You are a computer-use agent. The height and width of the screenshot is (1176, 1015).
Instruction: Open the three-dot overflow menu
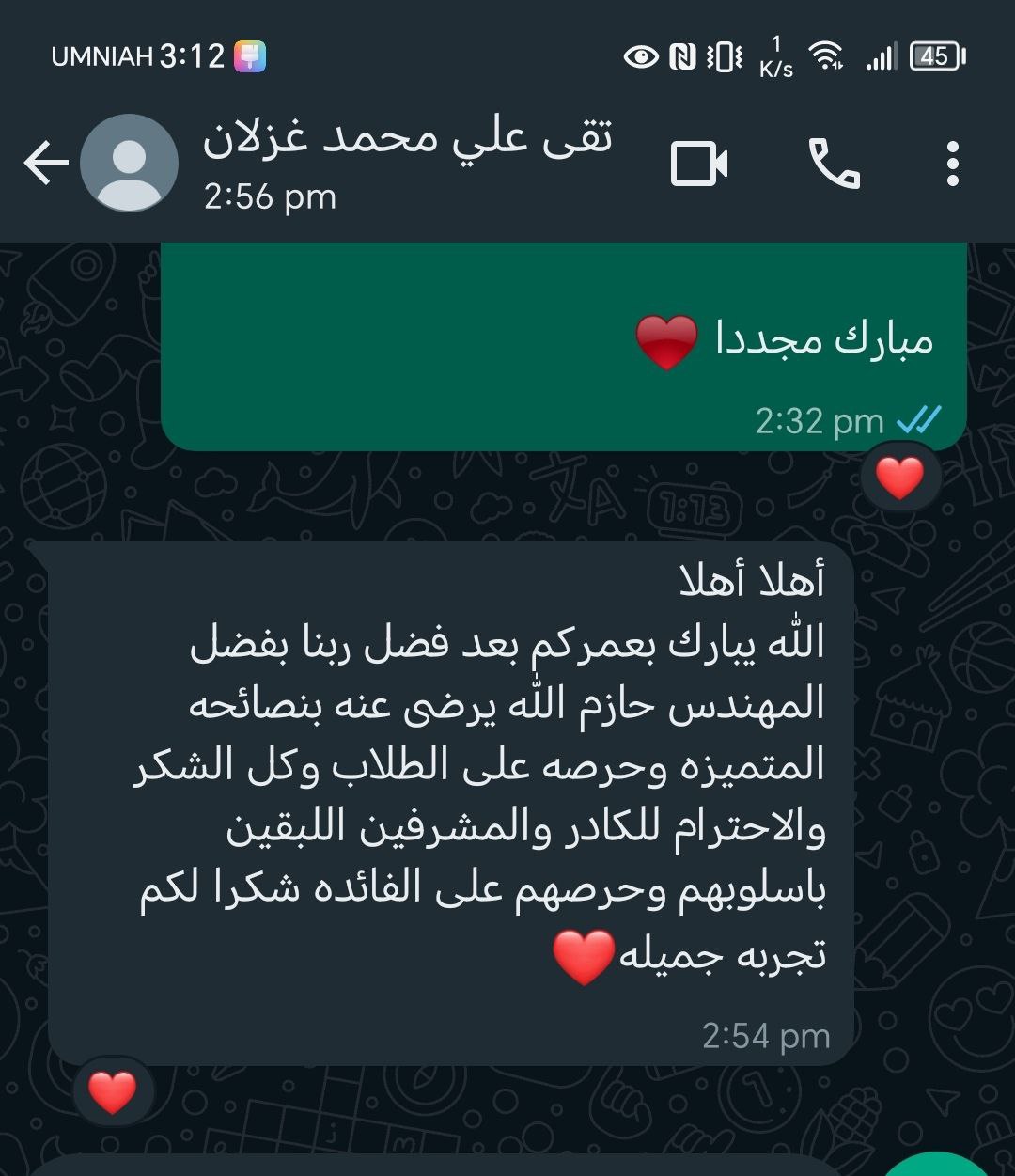point(953,165)
